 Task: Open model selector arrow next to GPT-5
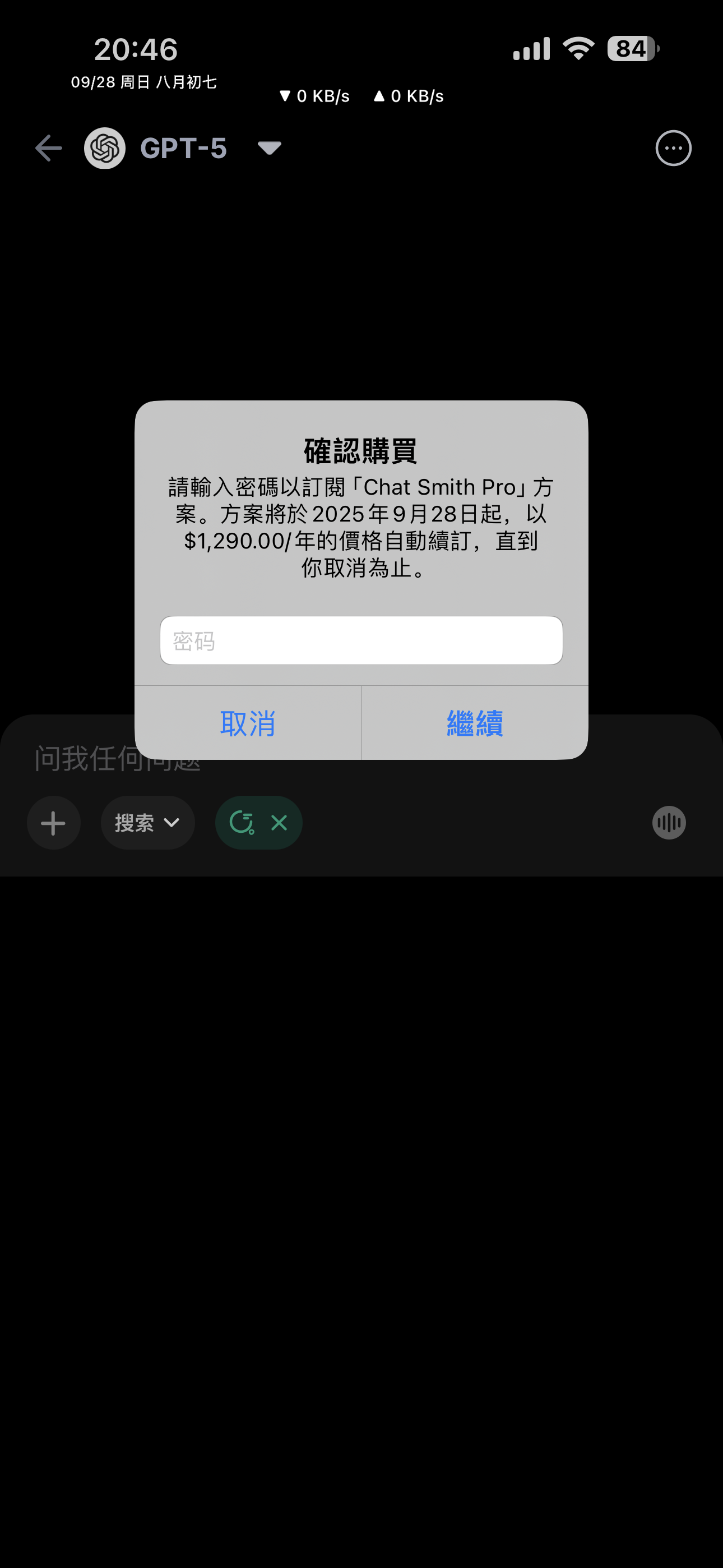pyautogui.click(x=268, y=148)
